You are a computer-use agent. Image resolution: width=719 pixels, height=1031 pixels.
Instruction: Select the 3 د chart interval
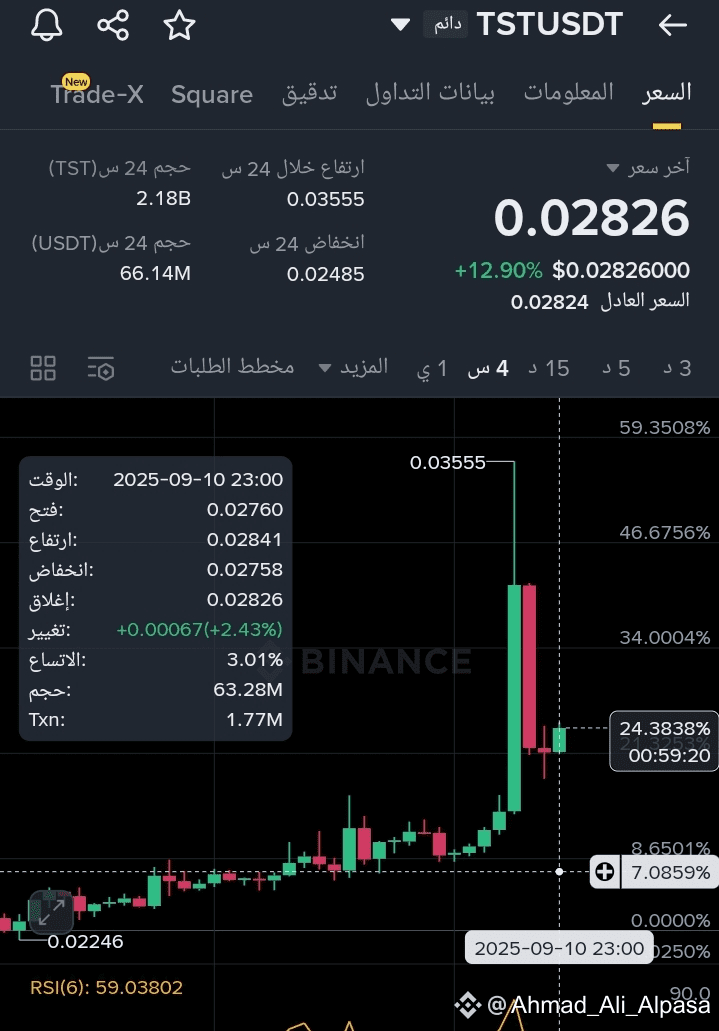[x=677, y=368]
